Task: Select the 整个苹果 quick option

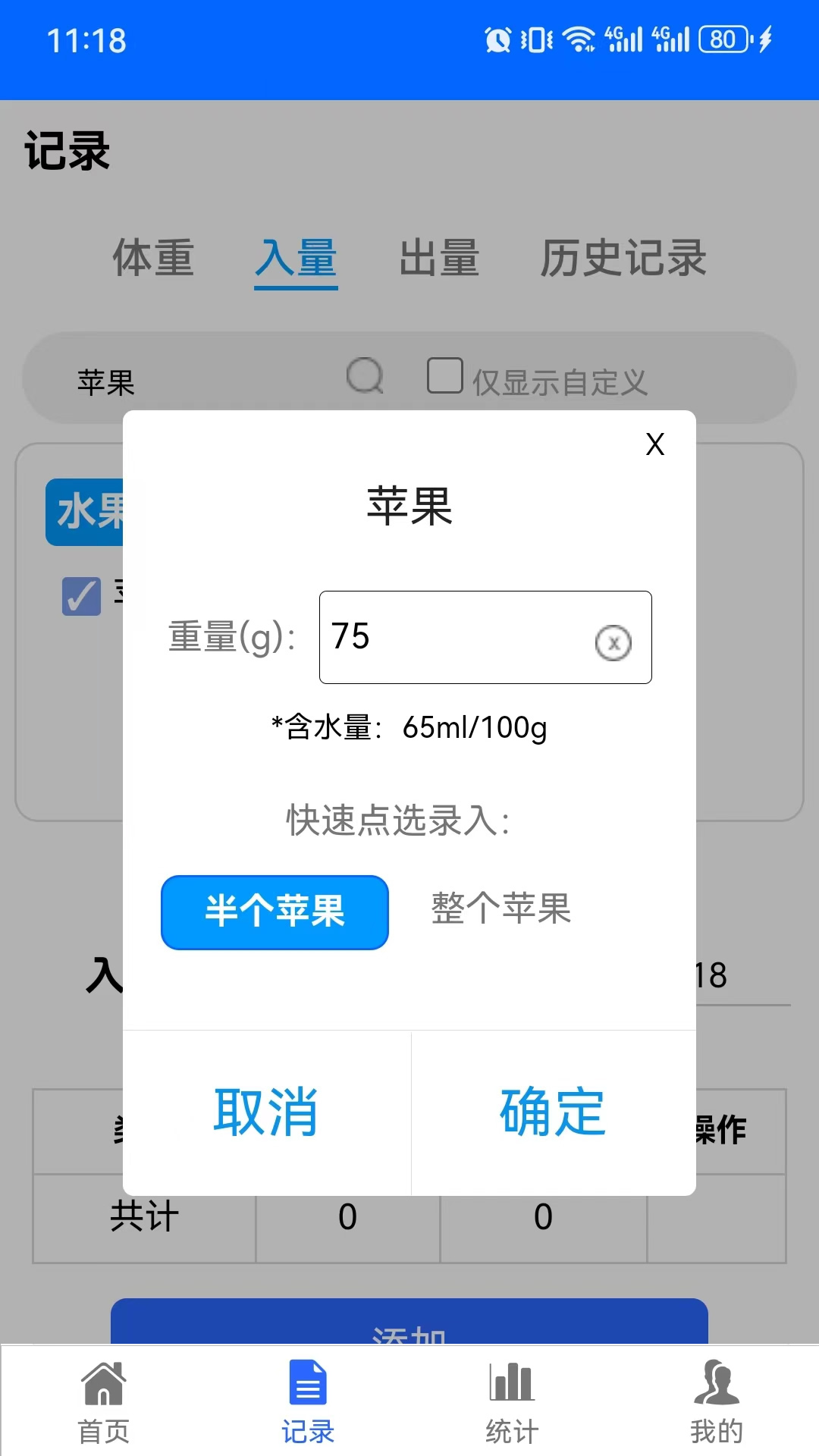Action: (x=500, y=910)
